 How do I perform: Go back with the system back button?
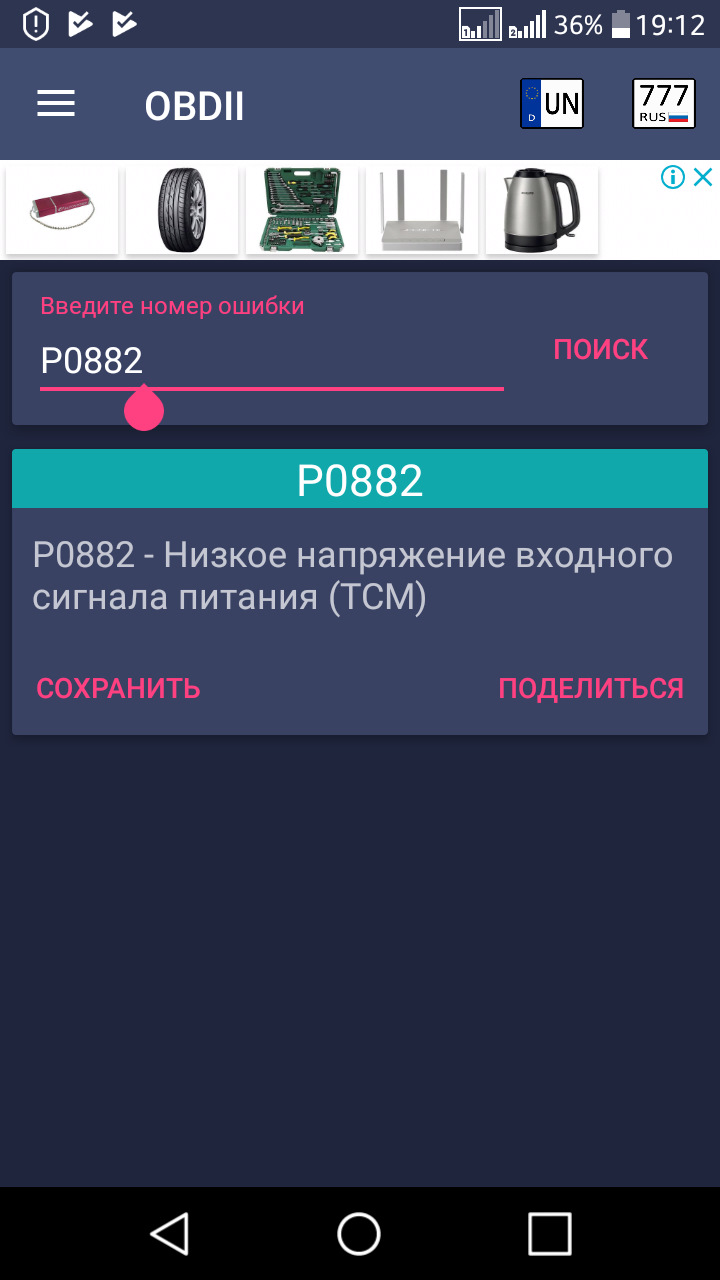point(170,1233)
